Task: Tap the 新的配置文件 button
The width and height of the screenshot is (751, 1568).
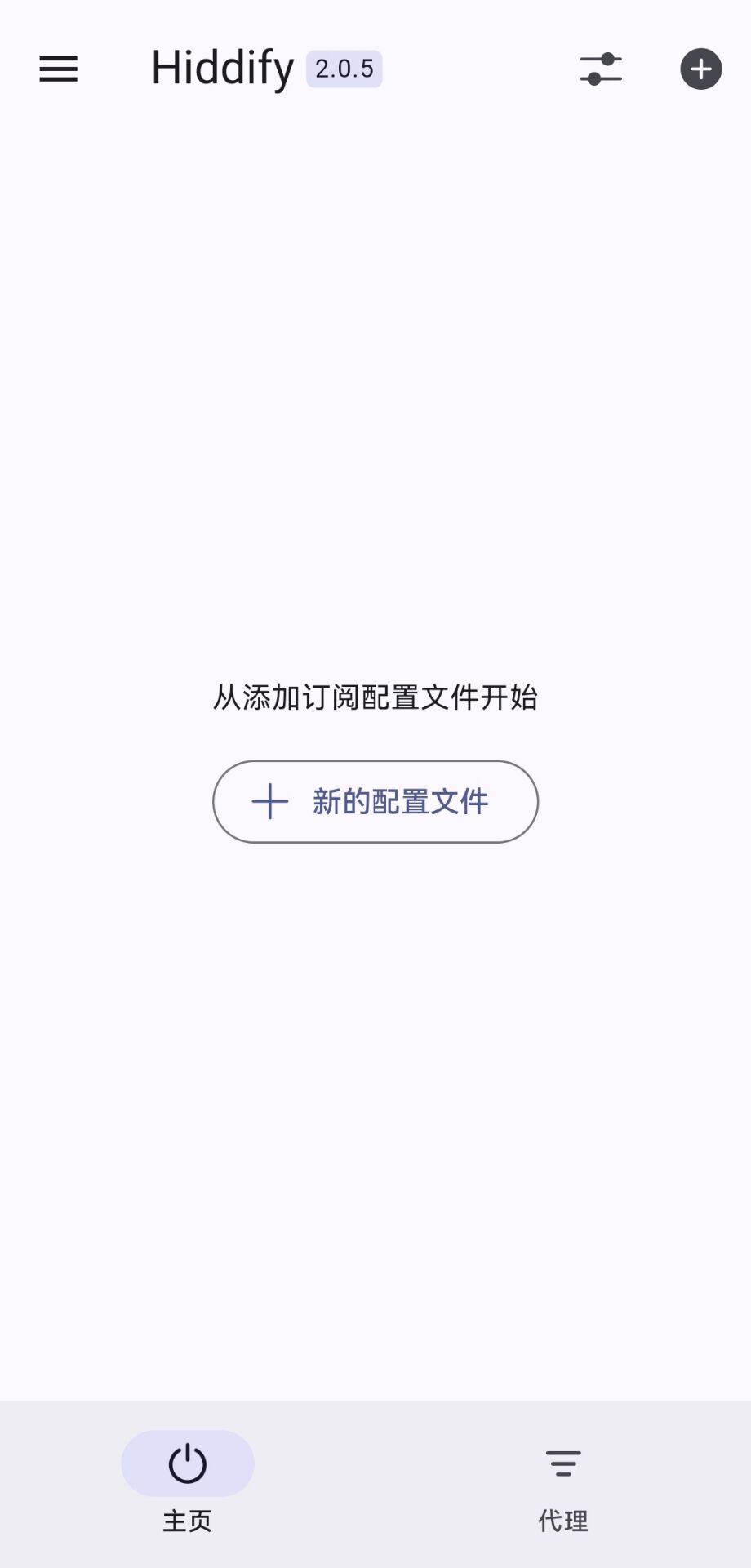Action: pos(375,802)
